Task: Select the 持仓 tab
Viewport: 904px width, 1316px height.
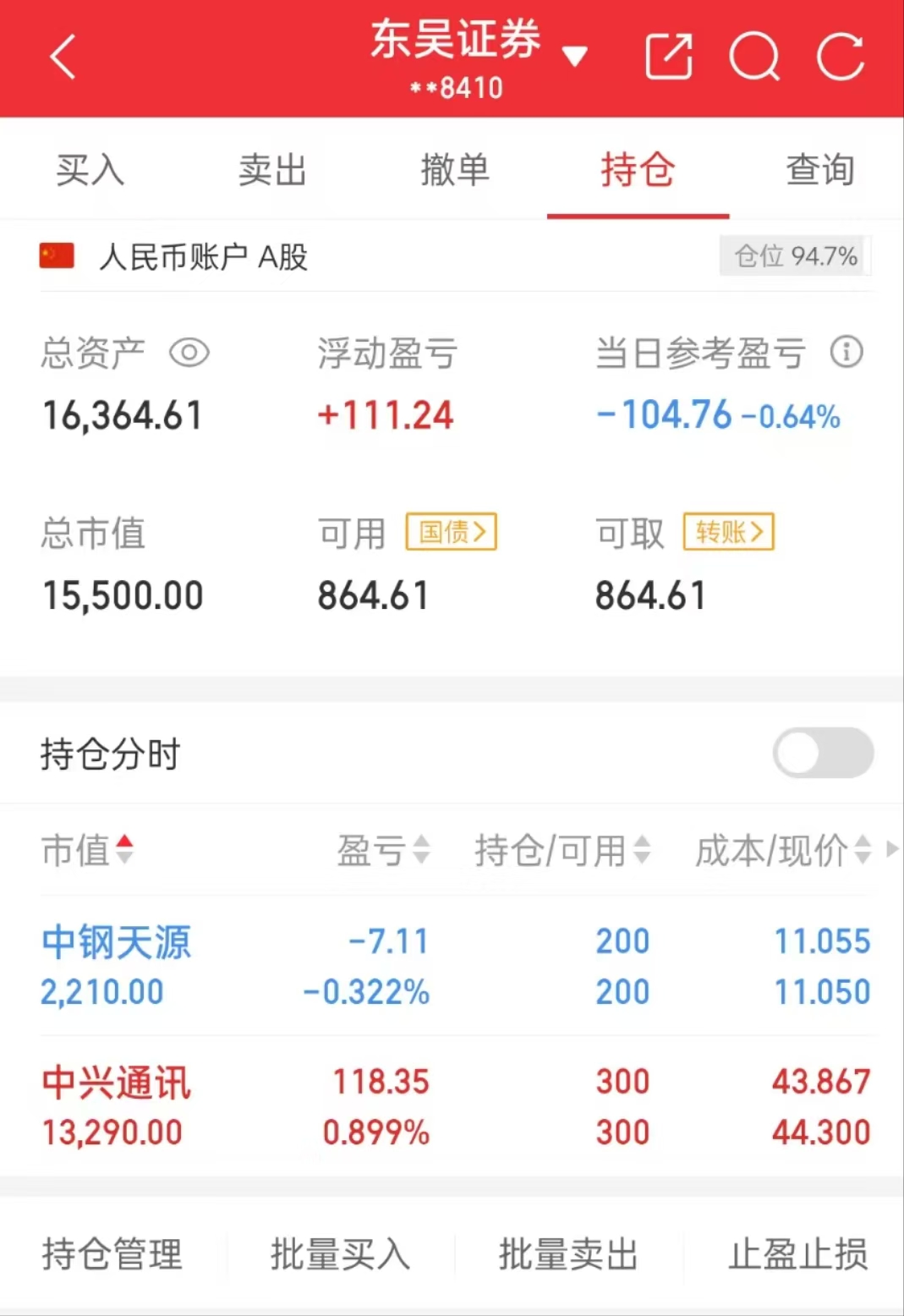Action: pyautogui.click(x=638, y=170)
